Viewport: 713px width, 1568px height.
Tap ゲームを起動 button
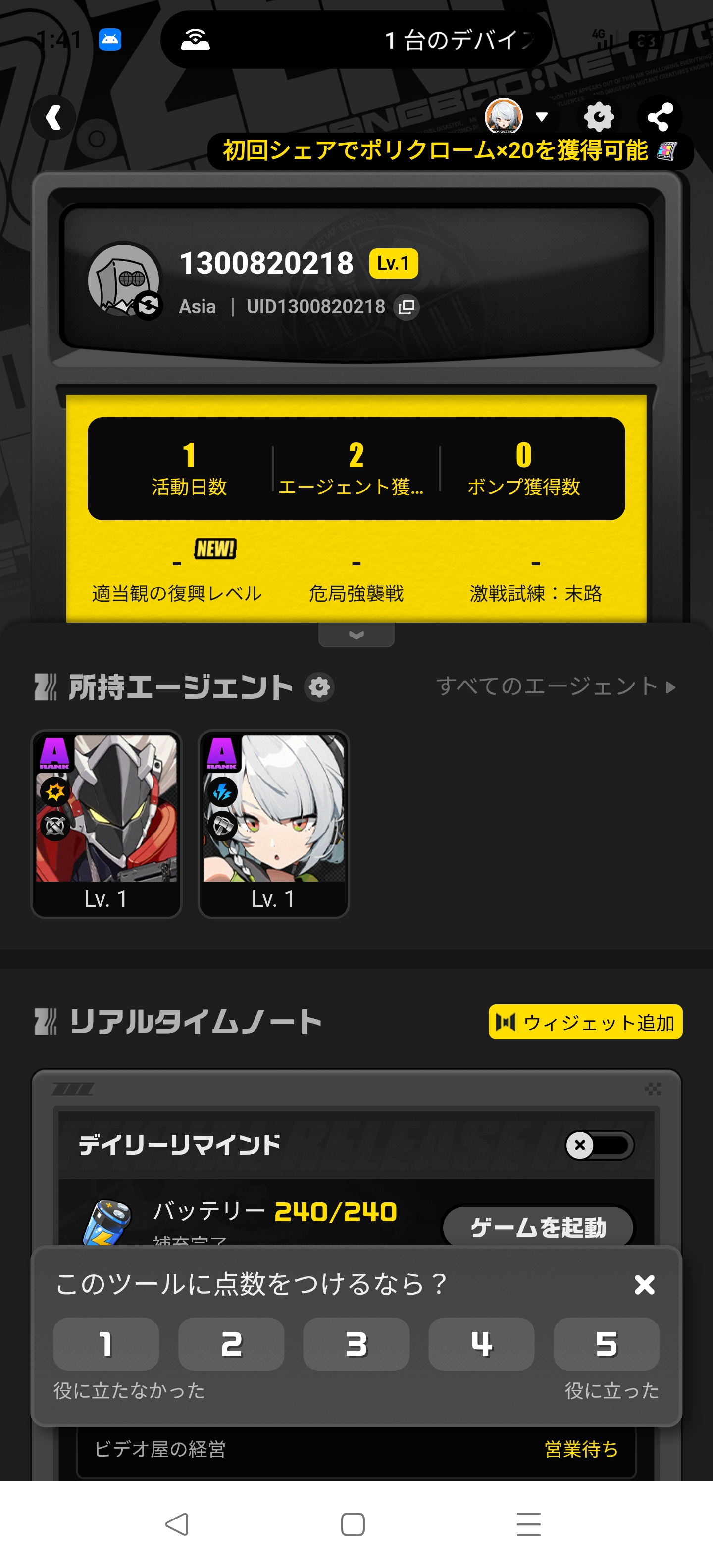pyautogui.click(x=538, y=1226)
